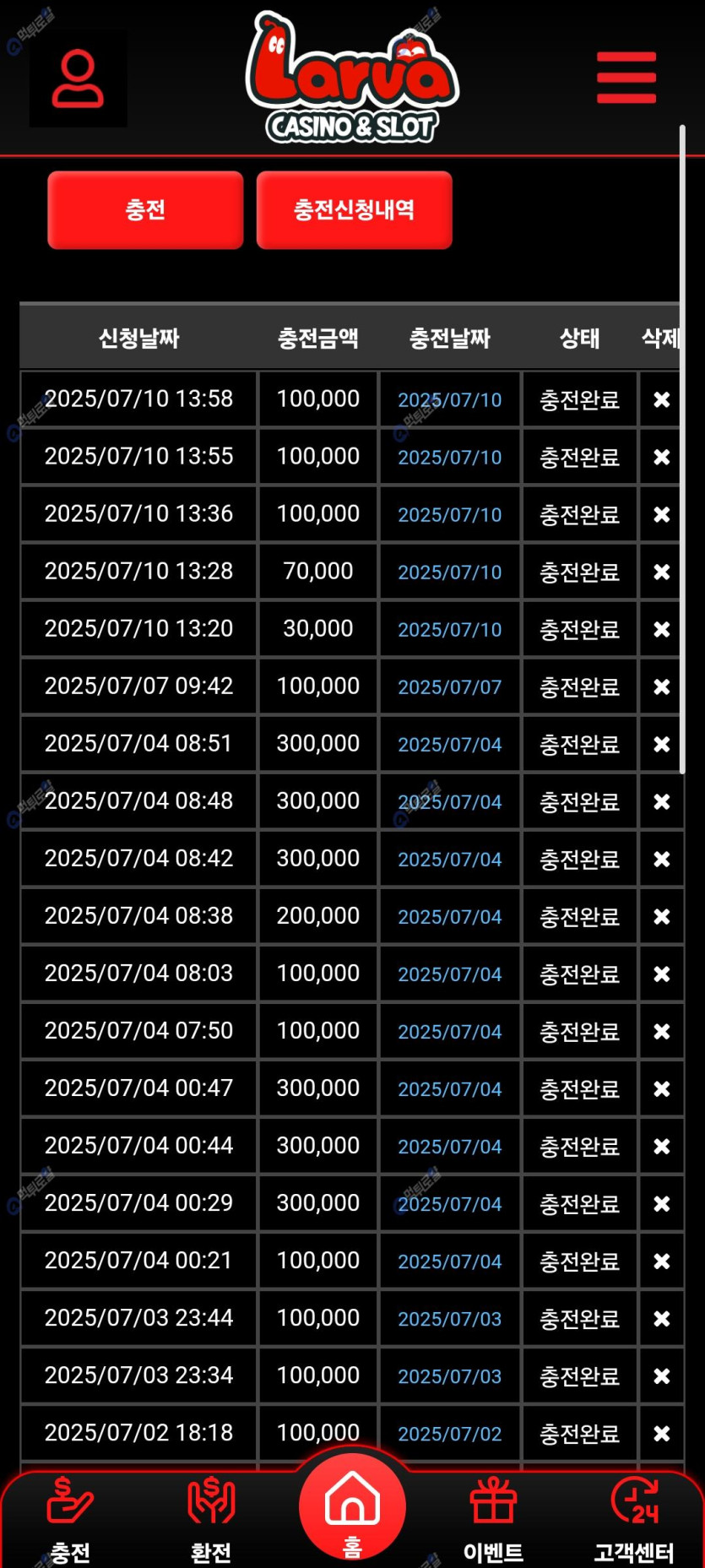Remove the 2025/07/04 08:51 entry
The image size is (705, 1568).
(661, 744)
